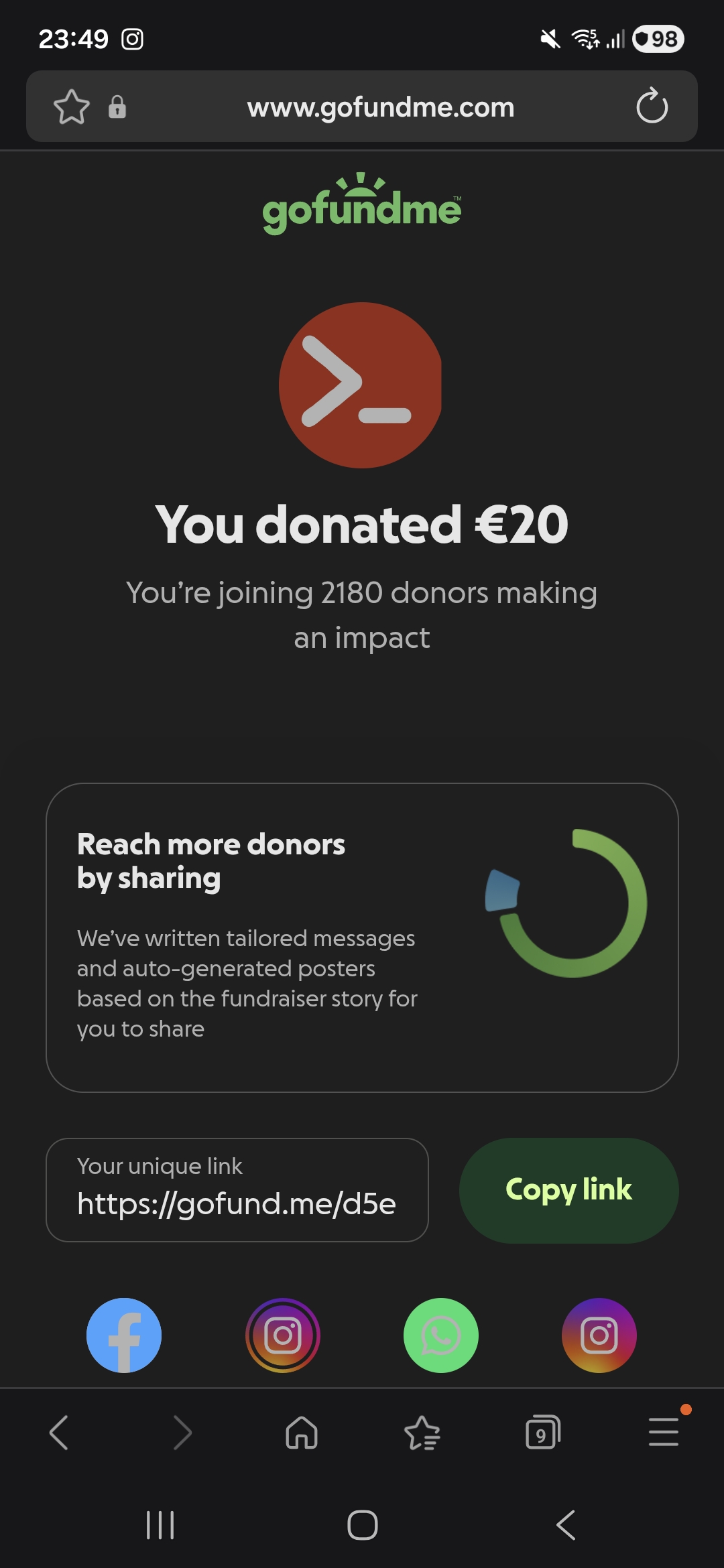
Task: Share via the Instagram icon beside Facebook
Action: coord(282,1335)
